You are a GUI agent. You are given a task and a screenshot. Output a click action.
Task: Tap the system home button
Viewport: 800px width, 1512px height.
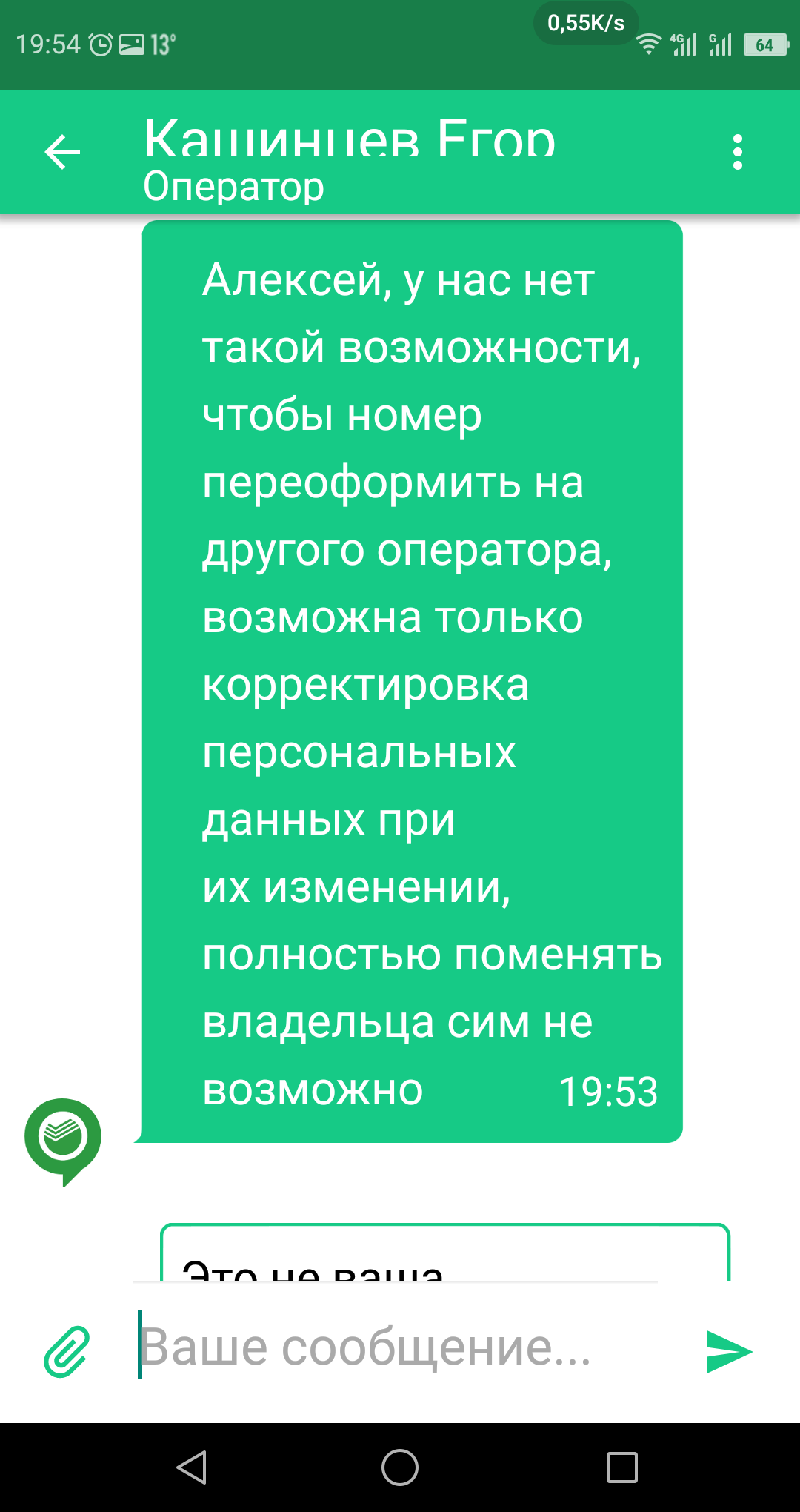(400, 1468)
